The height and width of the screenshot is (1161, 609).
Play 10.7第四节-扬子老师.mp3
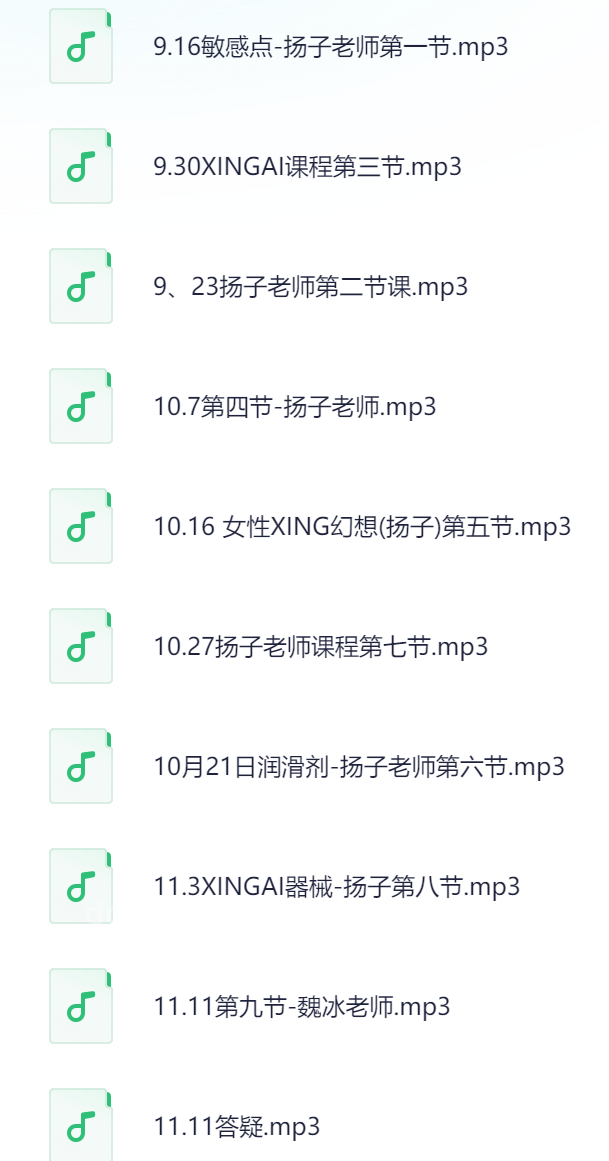295,406
